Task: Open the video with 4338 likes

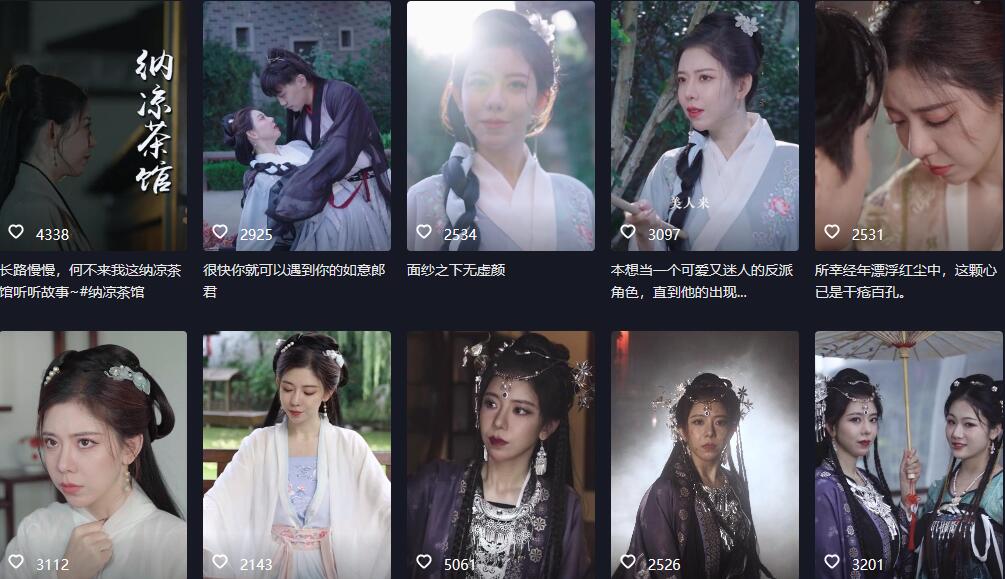Action: tap(92, 125)
